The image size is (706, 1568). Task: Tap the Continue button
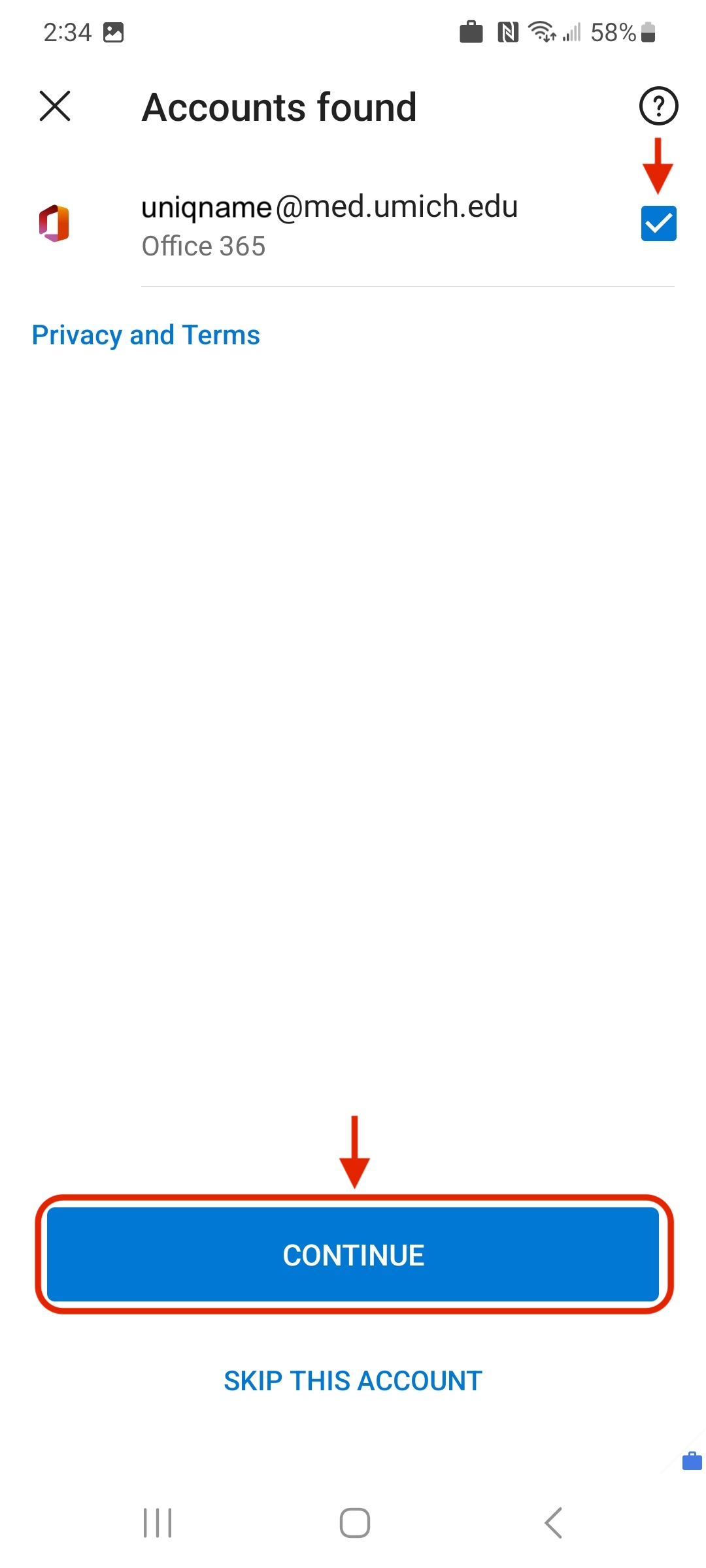click(353, 1254)
